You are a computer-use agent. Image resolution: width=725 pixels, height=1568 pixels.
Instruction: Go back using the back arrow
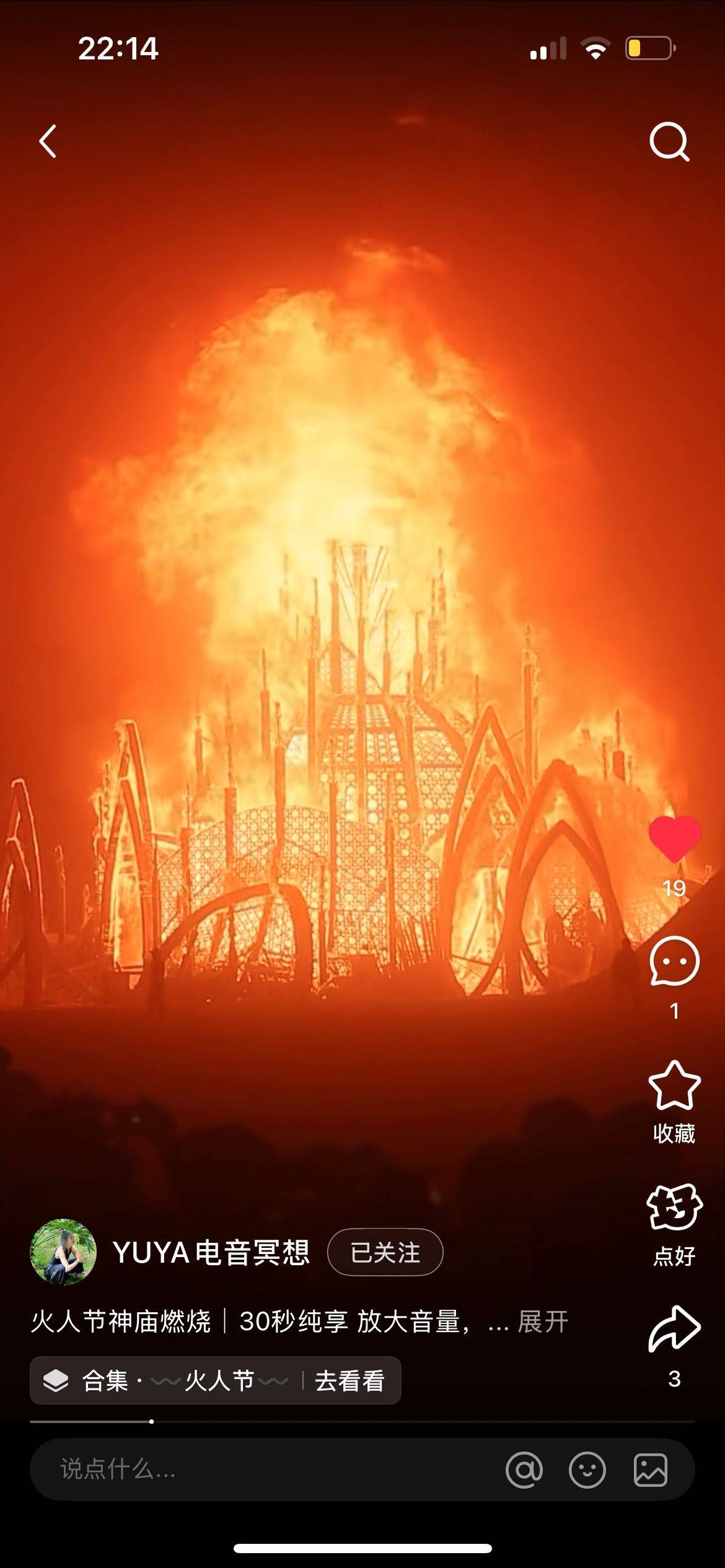coord(48,141)
